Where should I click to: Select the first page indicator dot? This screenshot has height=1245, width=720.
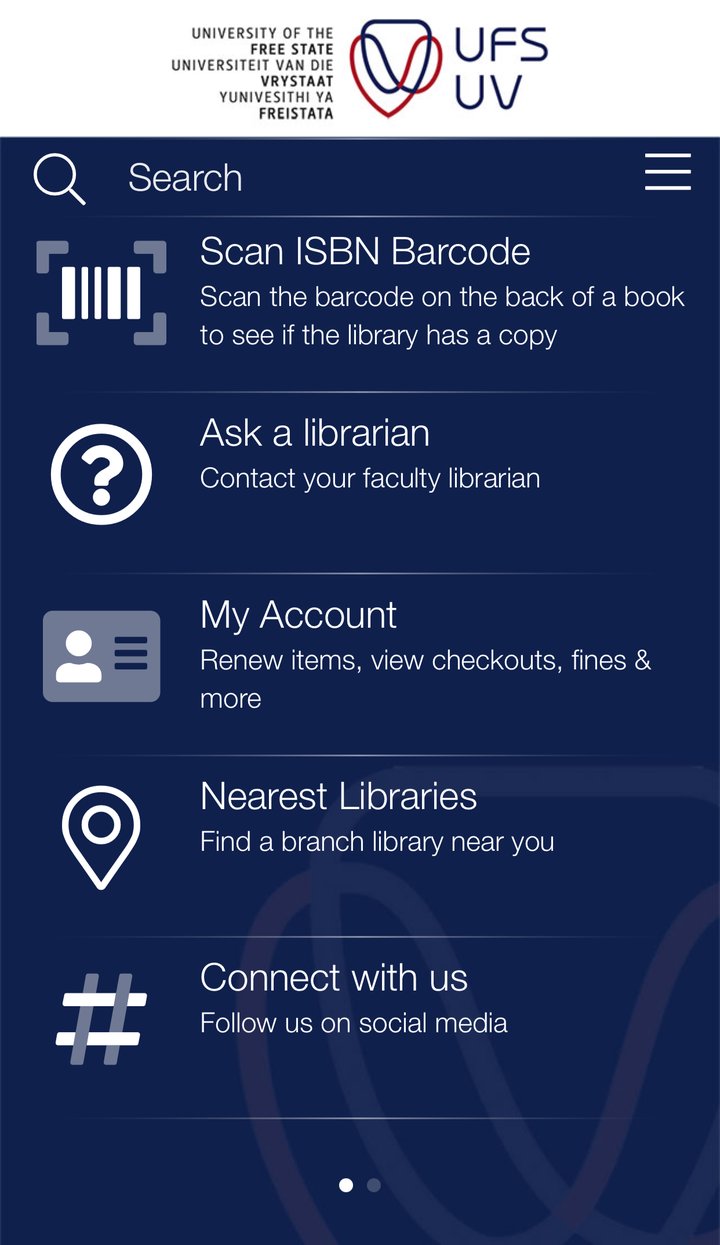coord(346,1185)
